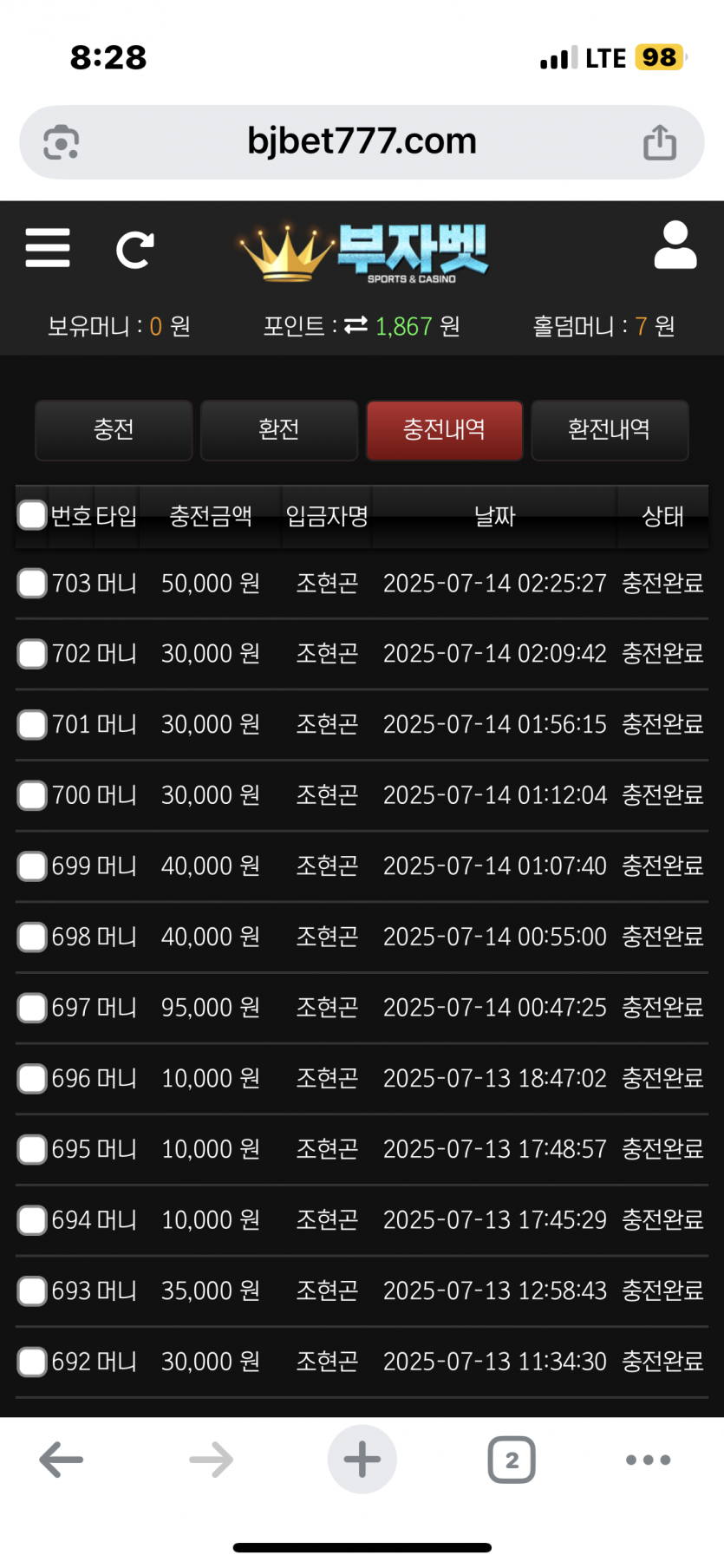724x1568 pixels.
Task: View the open tabs switcher
Action: coord(512,1460)
